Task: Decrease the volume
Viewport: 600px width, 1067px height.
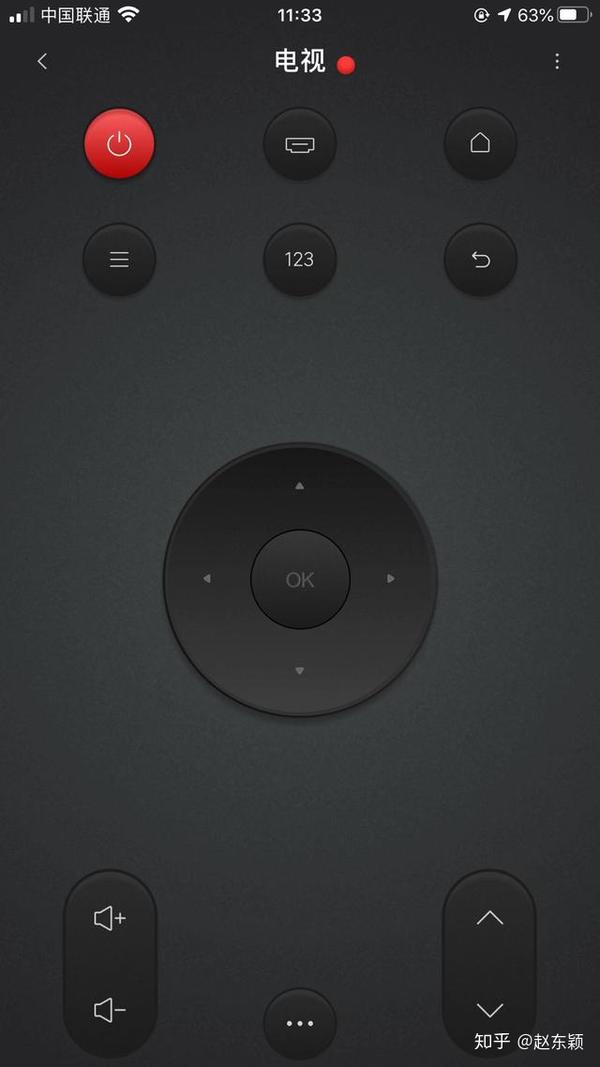Action: coord(110,1010)
